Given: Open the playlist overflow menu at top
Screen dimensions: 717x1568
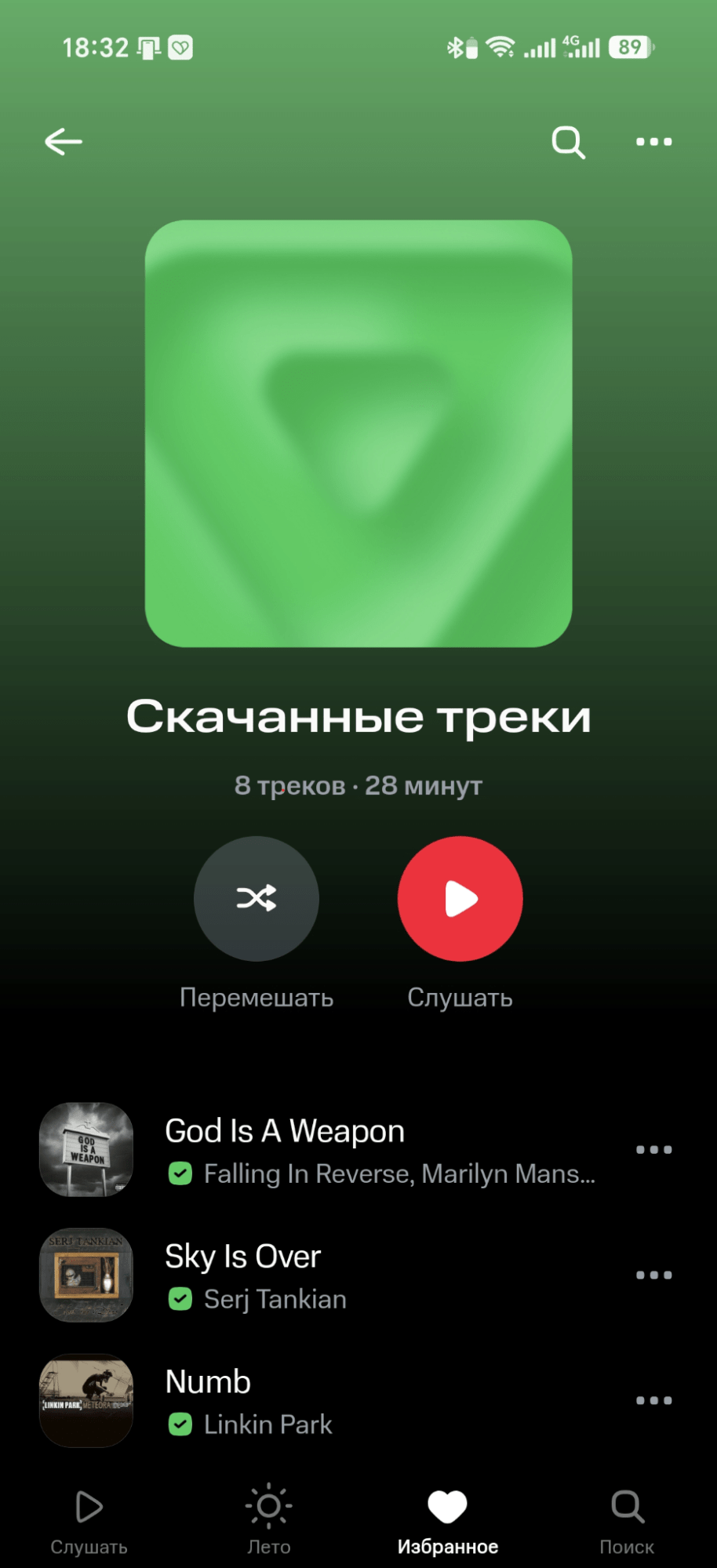Looking at the screenshot, I should coord(653,142).
